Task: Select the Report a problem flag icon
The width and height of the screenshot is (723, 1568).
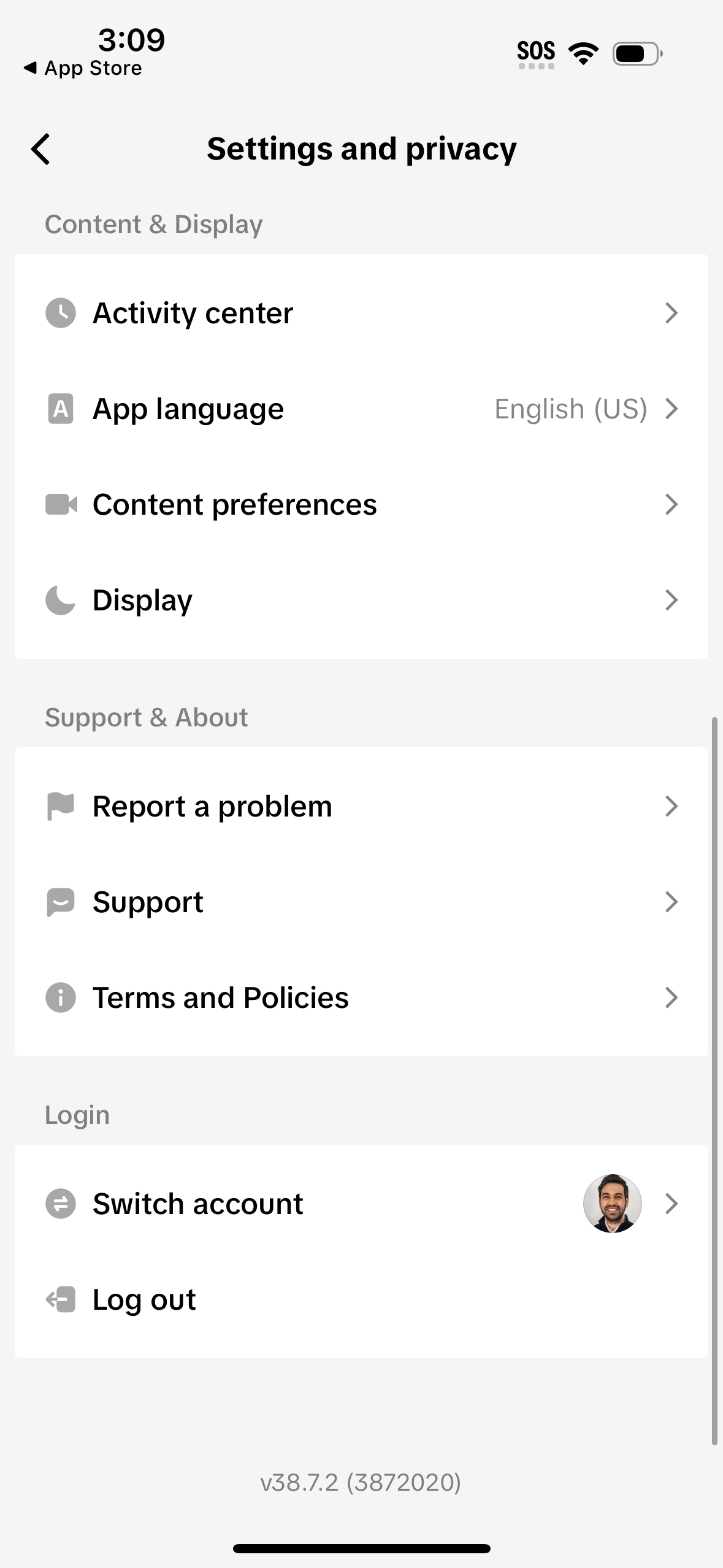Action: (x=60, y=805)
